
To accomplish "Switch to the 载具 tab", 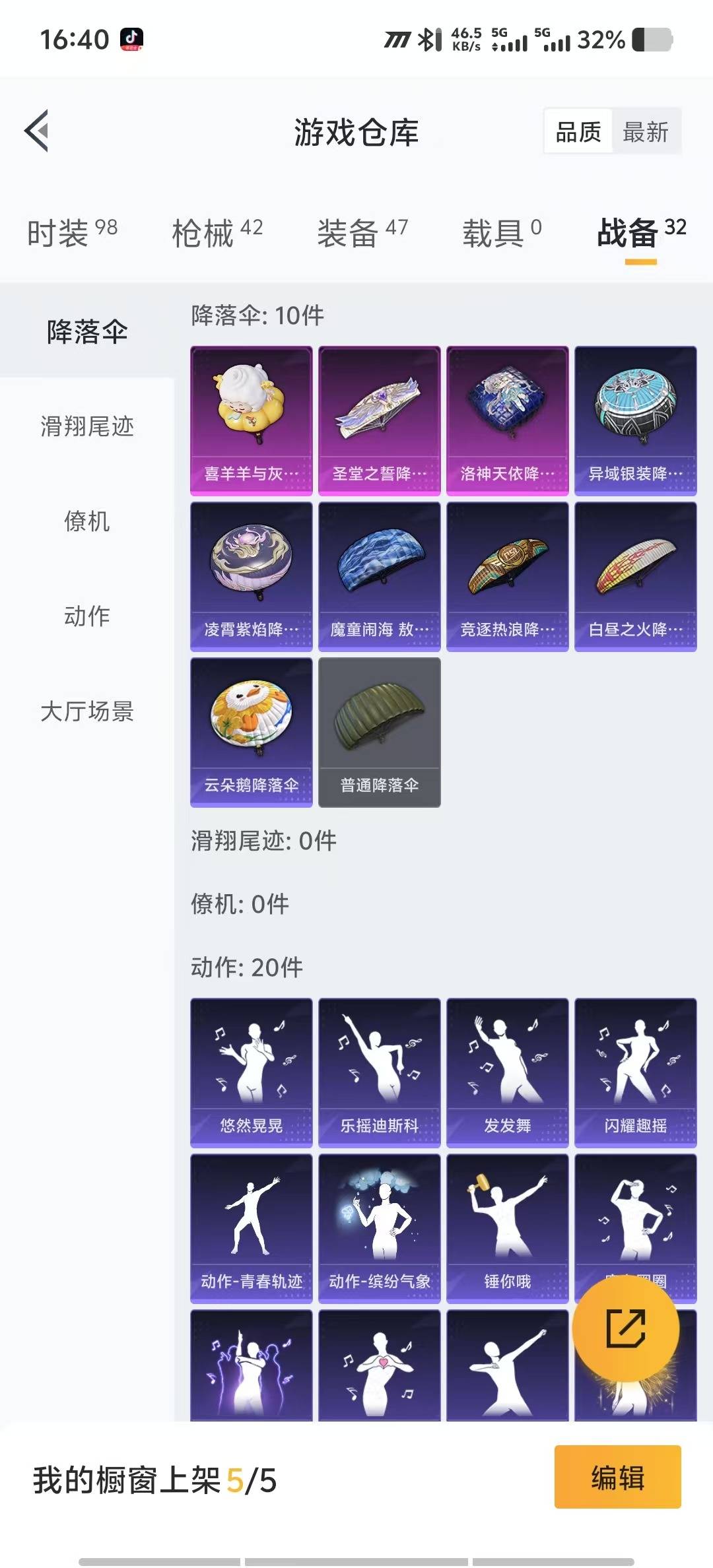I will coord(502,233).
